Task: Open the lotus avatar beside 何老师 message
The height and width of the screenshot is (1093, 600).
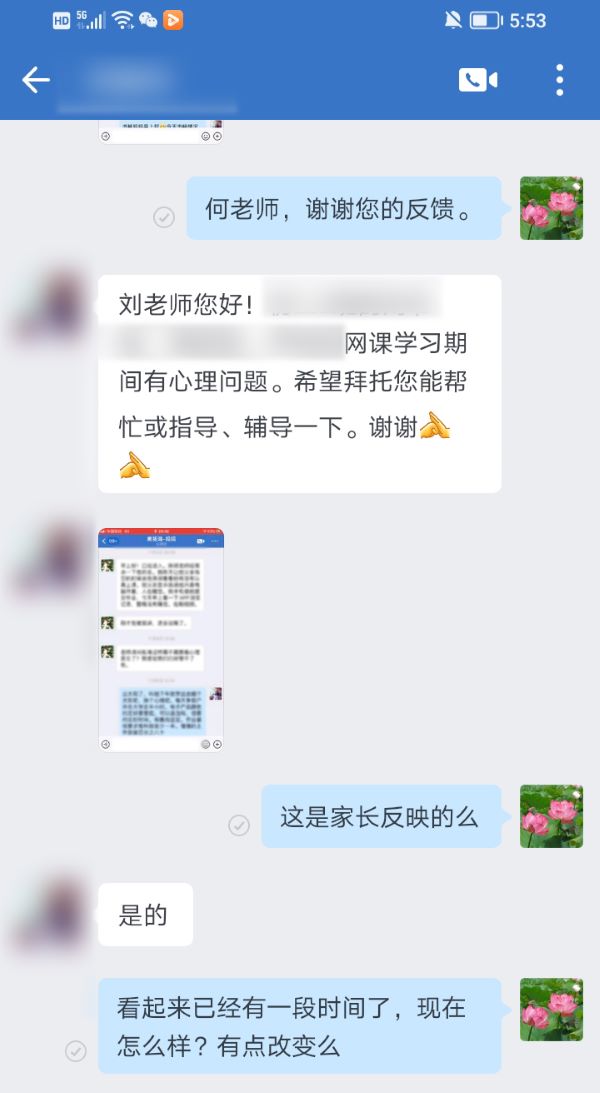Action: [551, 208]
